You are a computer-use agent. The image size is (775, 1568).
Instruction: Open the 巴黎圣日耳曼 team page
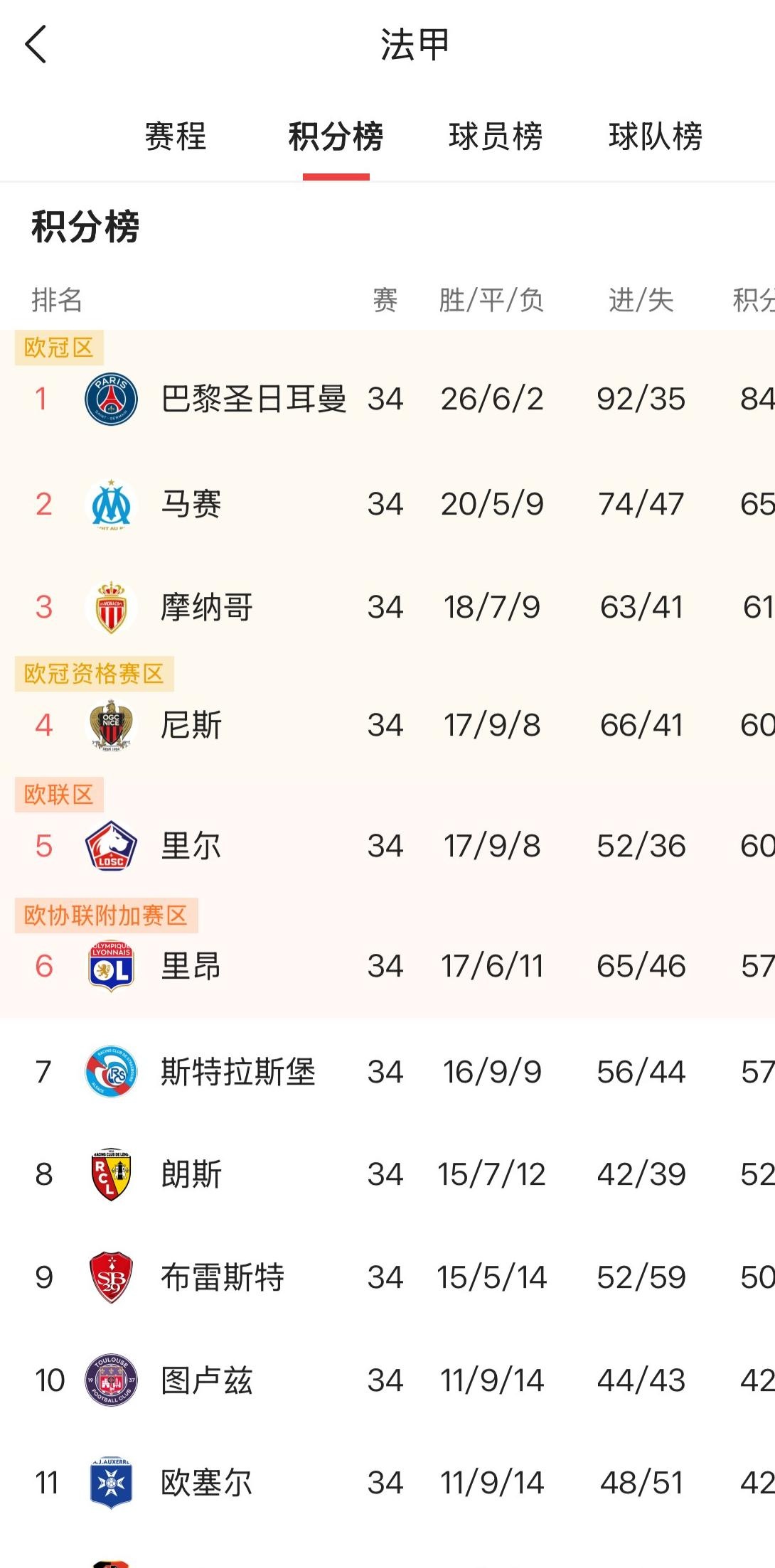pos(252,399)
